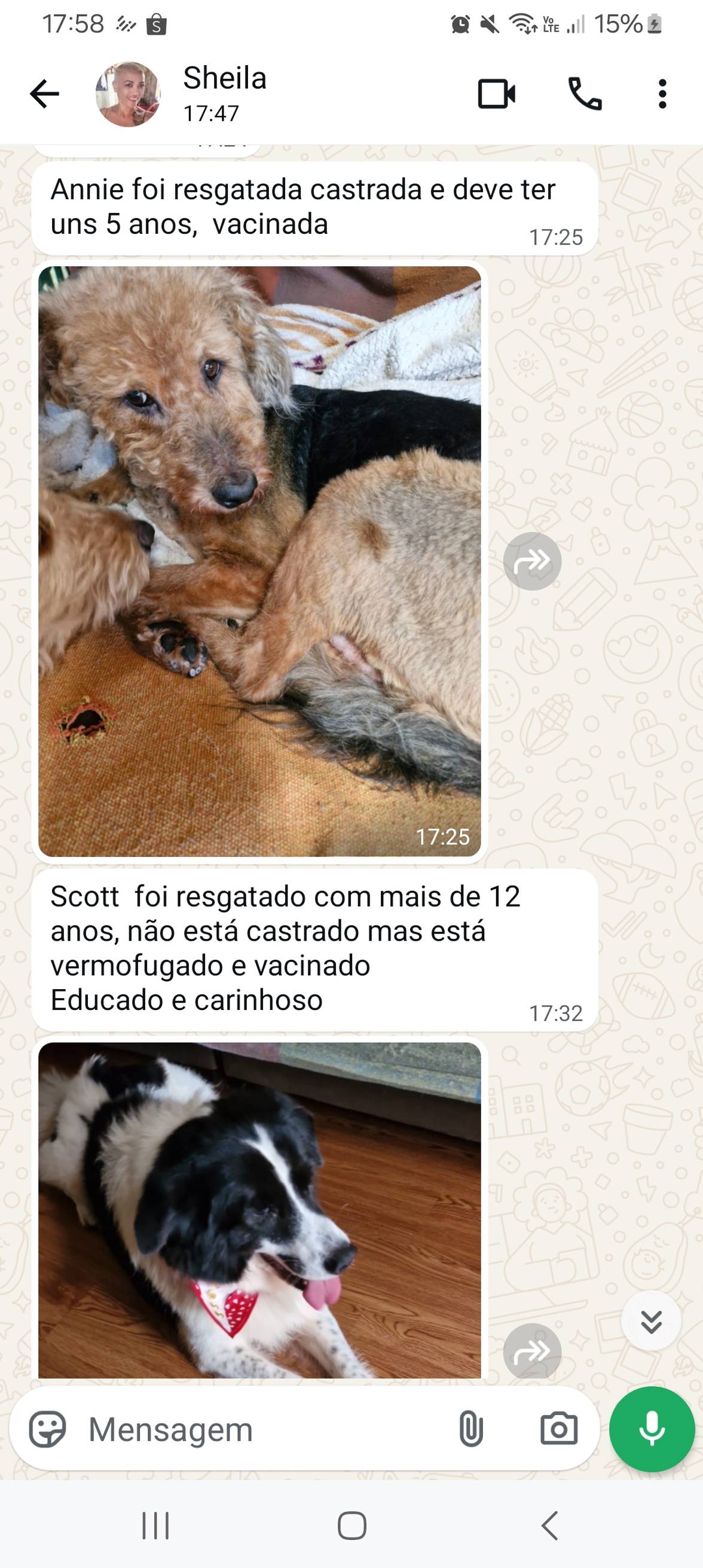The height and width of the screenshot is (1568, 703).
Task: Open the brown dog photo sent at 17:25
Action: (x=259, y=560)
